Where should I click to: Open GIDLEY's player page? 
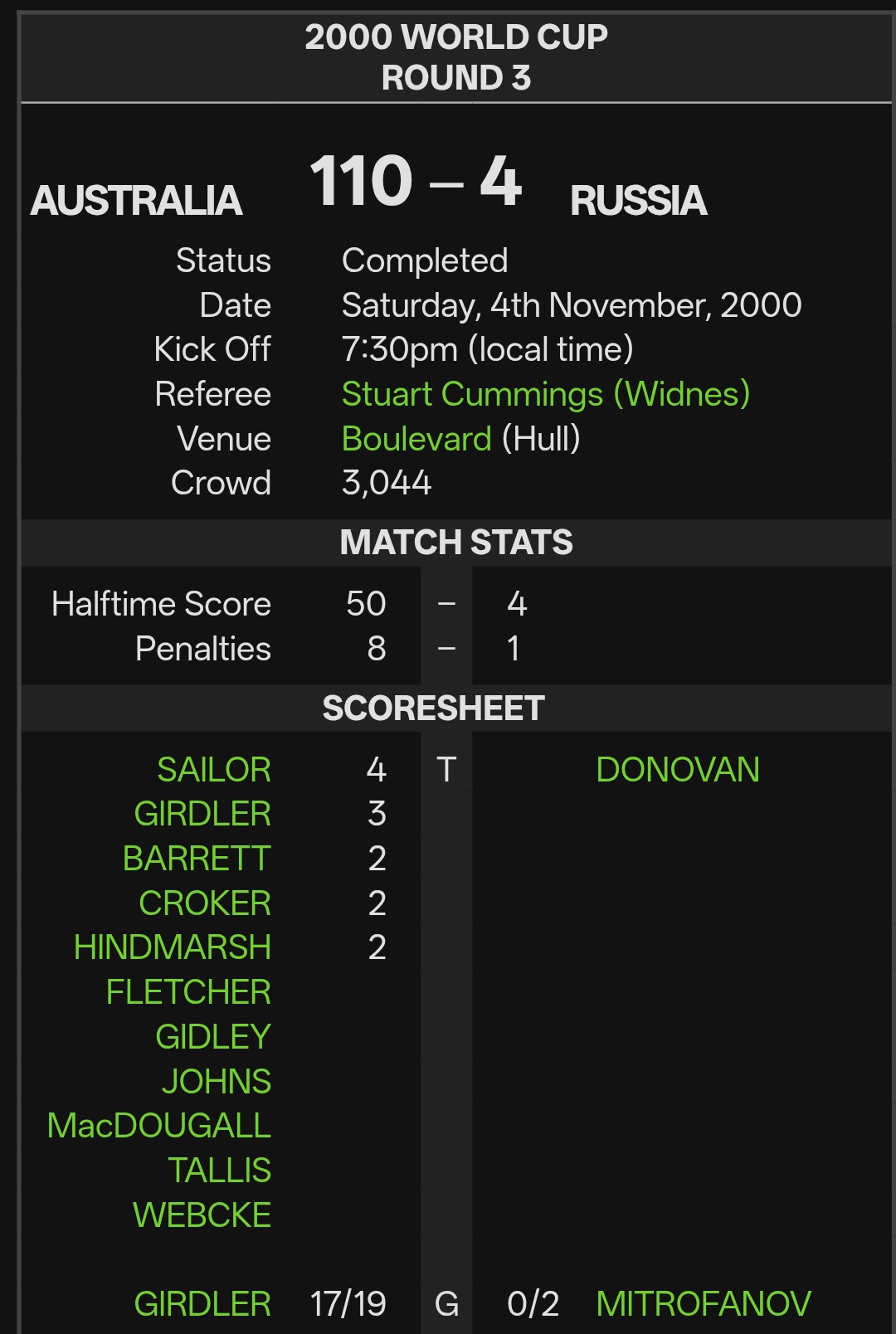(x=213, y=1037)
